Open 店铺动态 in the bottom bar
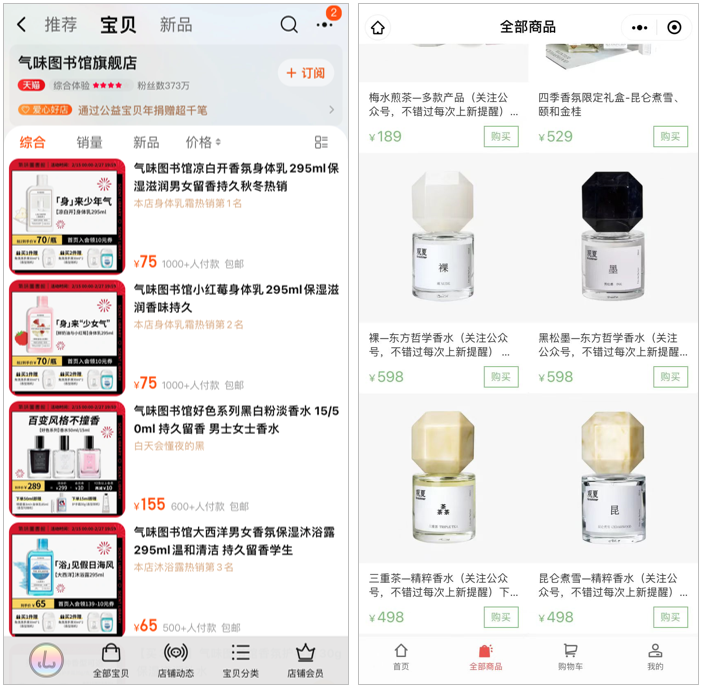 click(x=175, y=661)
